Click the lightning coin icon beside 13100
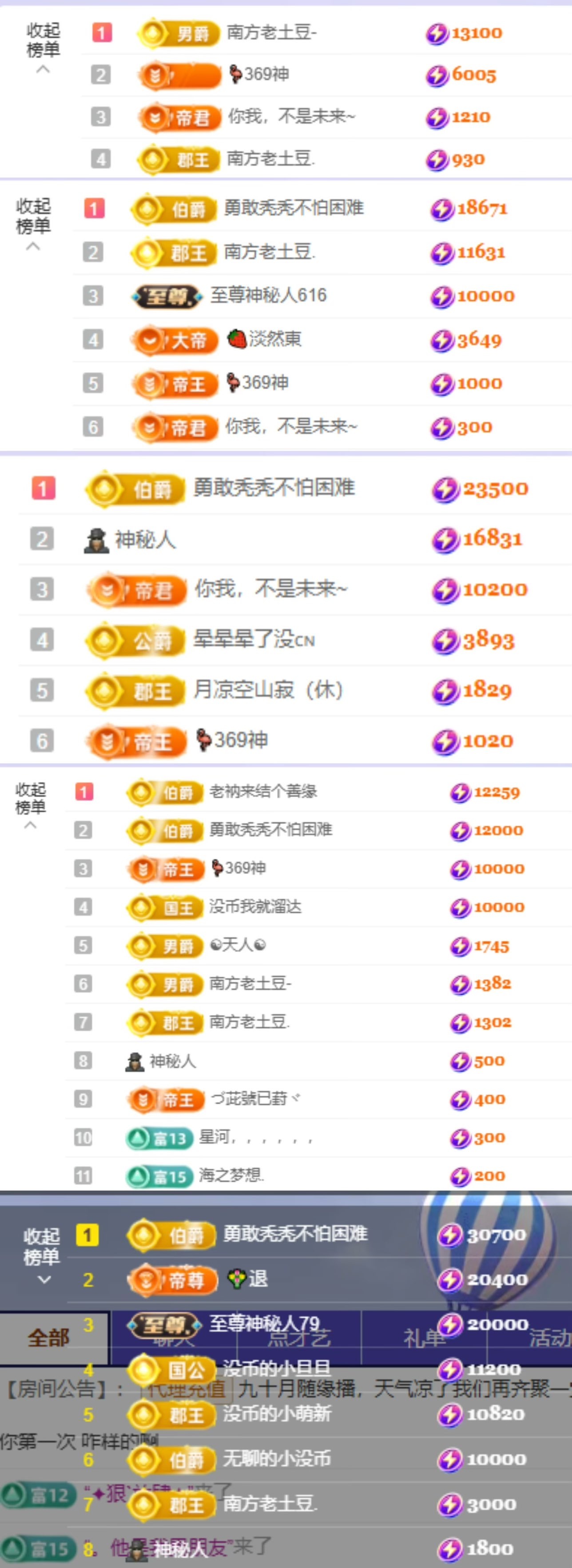572x1568 pixels. coord(439,33)
